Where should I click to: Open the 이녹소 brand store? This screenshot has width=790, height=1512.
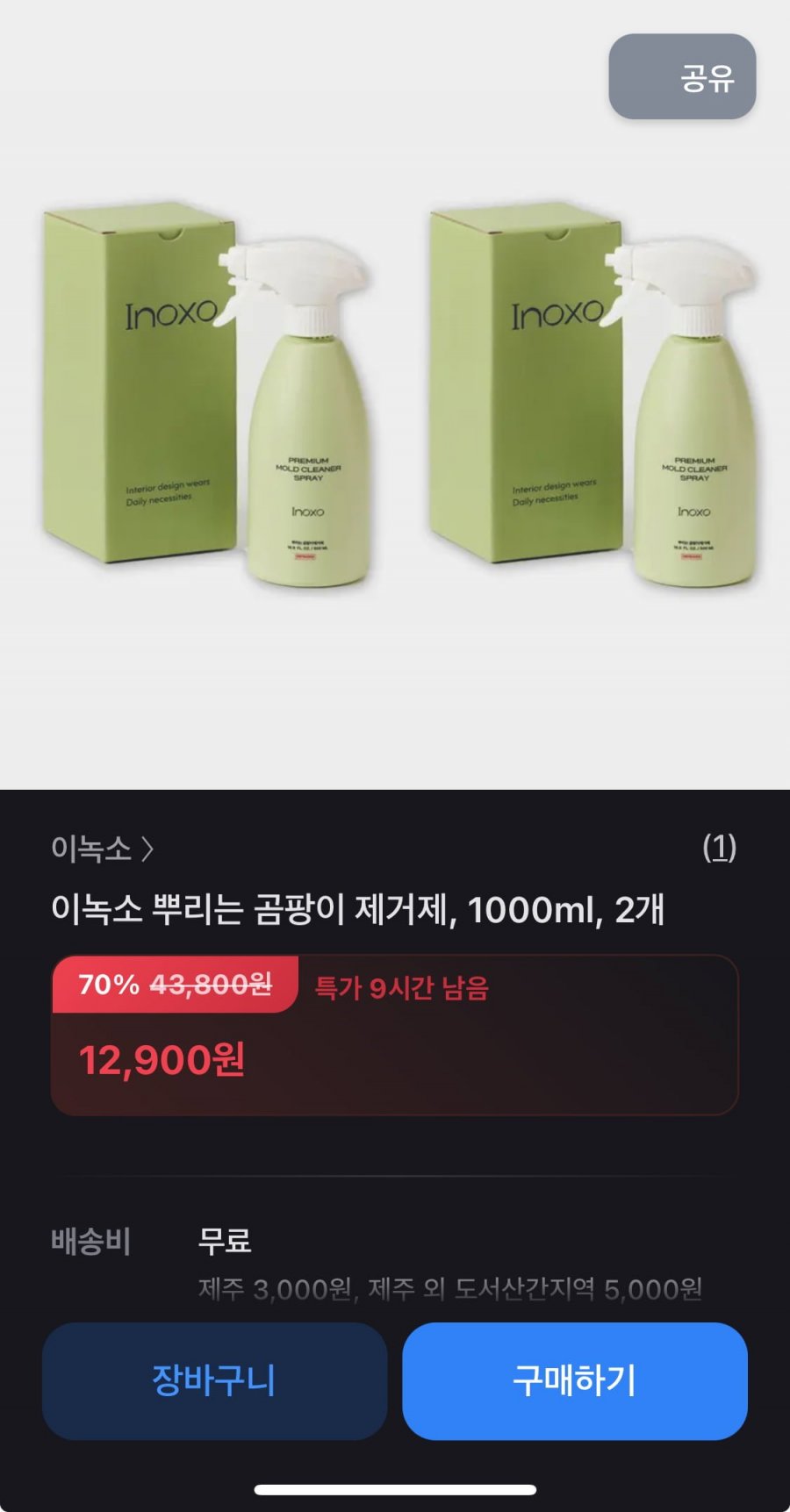[102, 849]
